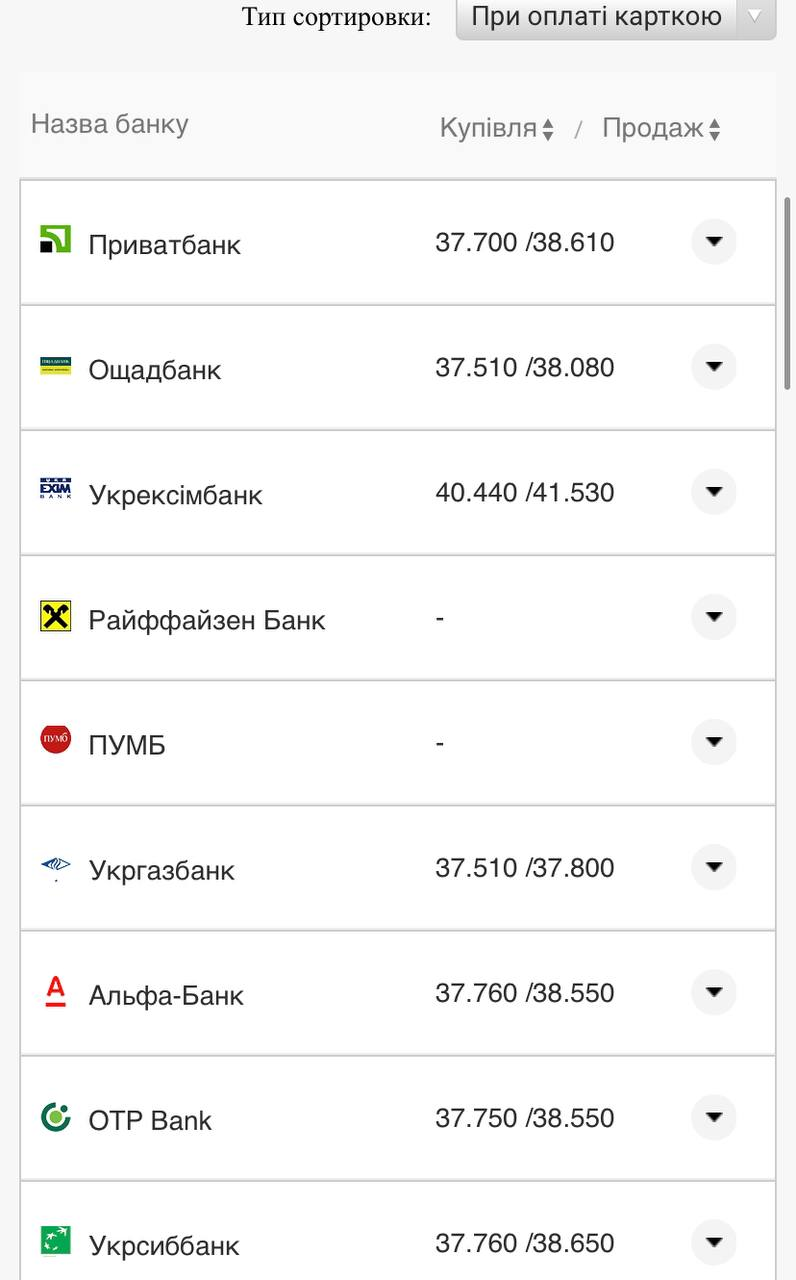Viewport: 796px width, 1280px height.
Task: Open the sort type dropdown 'При оплаті карткою'
Action: coord(615,17)
